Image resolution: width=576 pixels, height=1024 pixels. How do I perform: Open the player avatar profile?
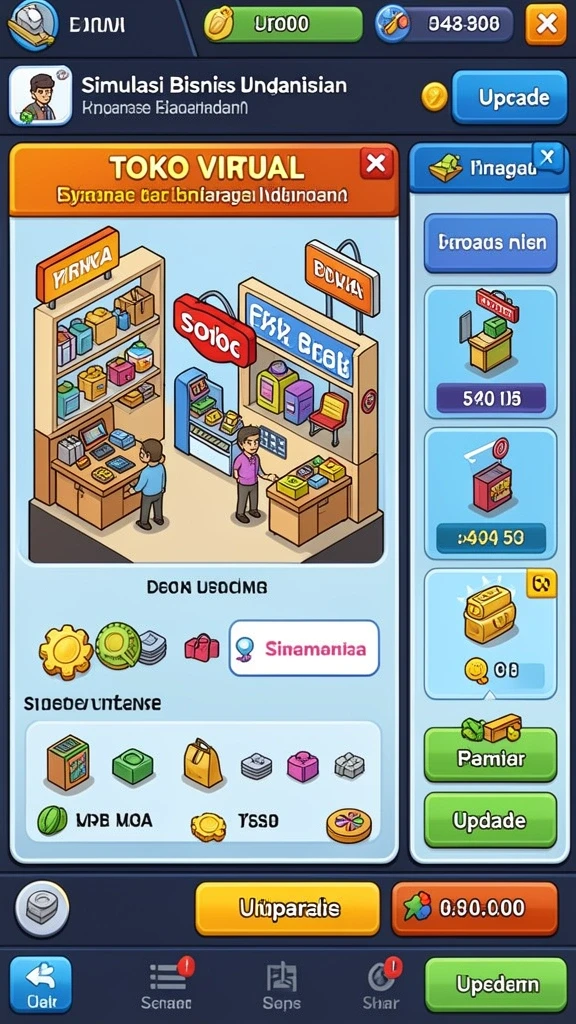click(40, 95)
